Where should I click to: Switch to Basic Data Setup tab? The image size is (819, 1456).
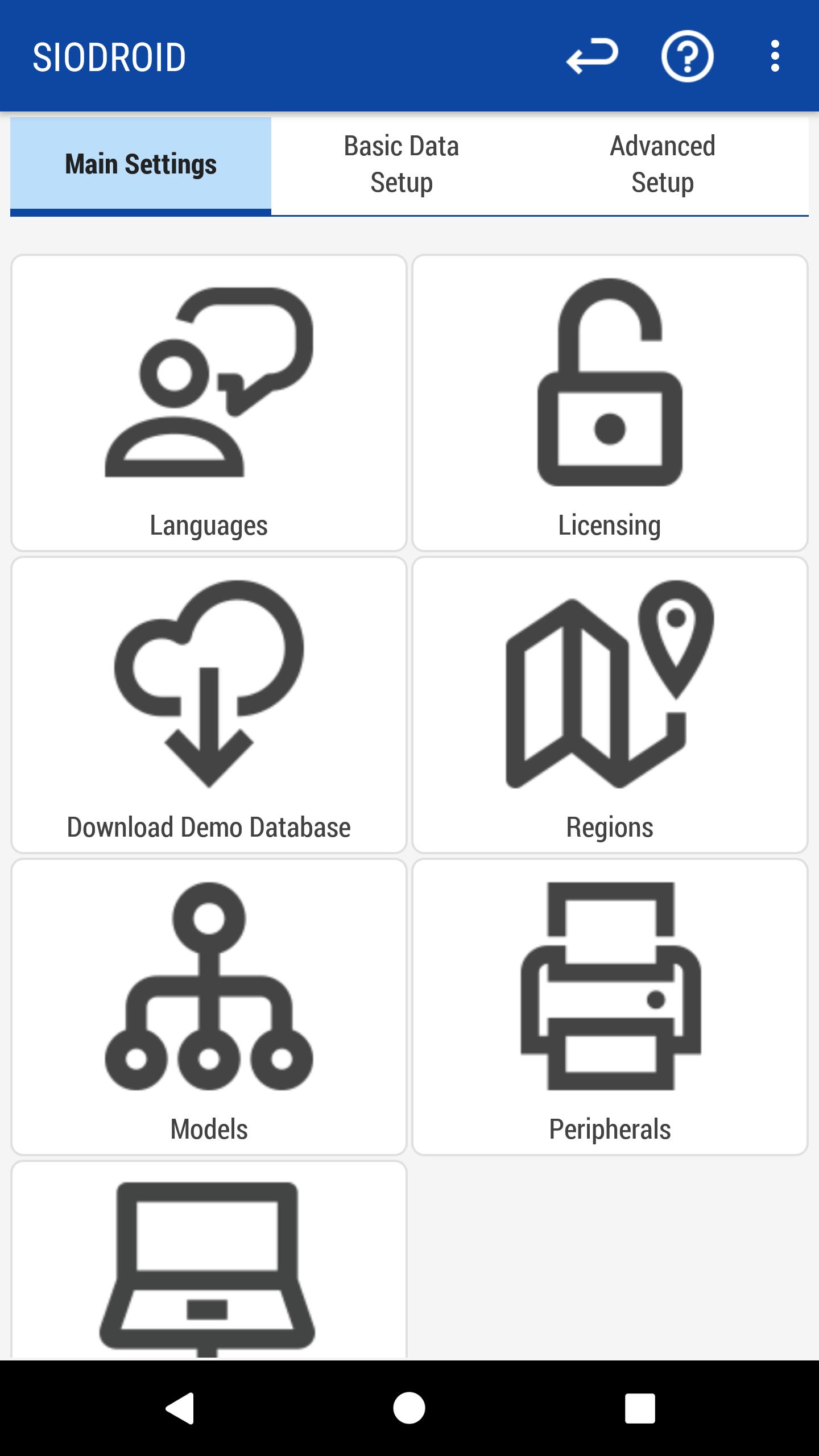(402, 165)
